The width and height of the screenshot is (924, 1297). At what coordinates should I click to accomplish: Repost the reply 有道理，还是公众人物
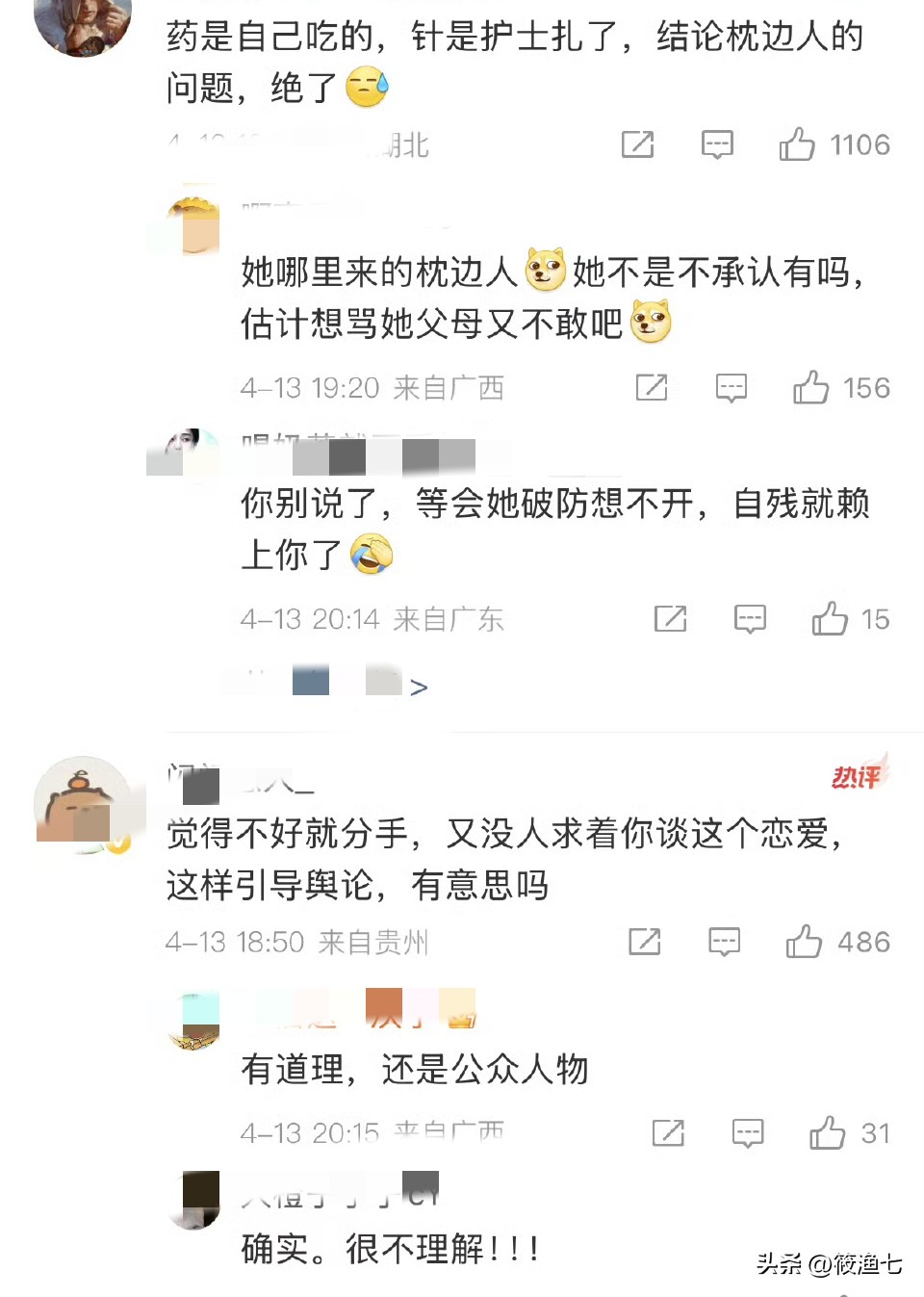tap(668, 1133)
